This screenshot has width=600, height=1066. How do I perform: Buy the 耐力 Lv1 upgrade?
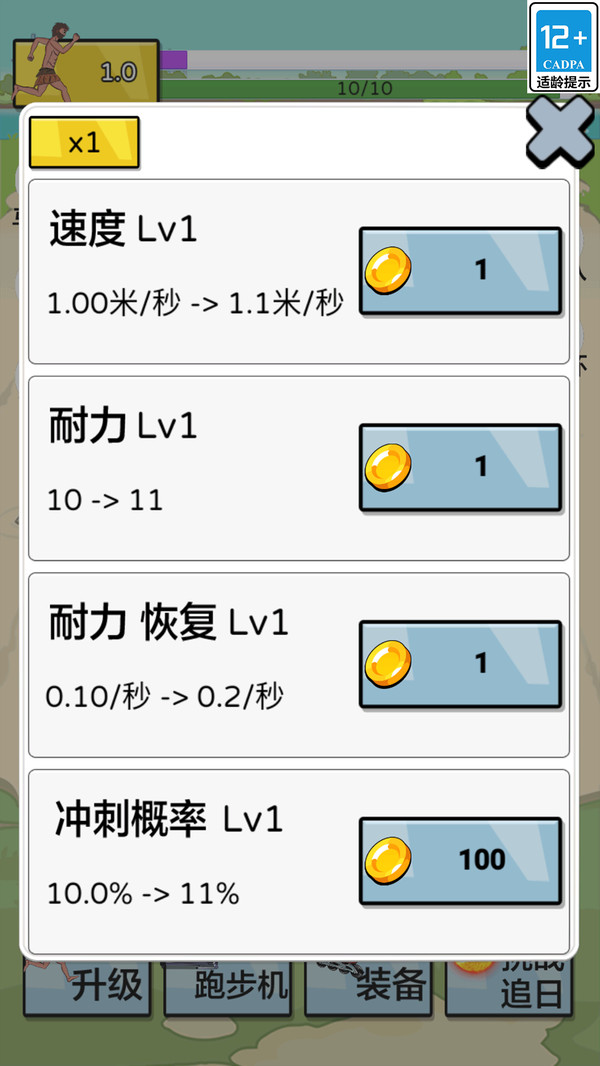(460, 467)
